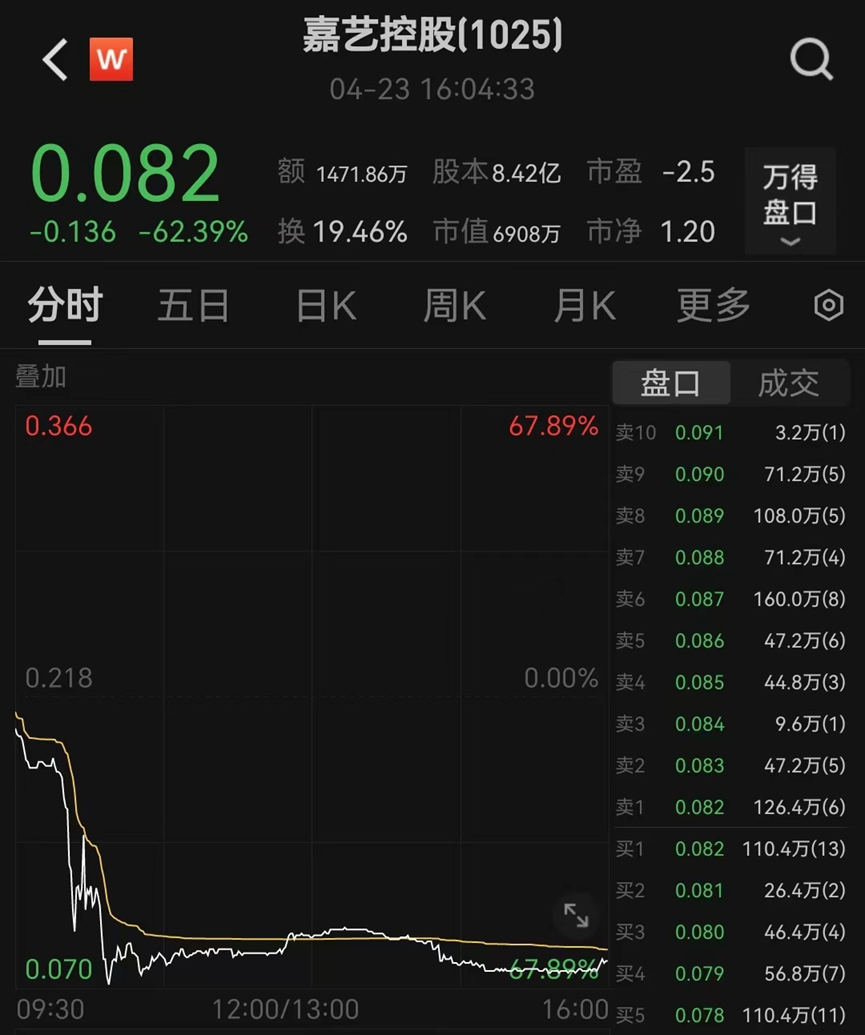
Task: Open chart settings with the gear icon
Action: [827, 305]
